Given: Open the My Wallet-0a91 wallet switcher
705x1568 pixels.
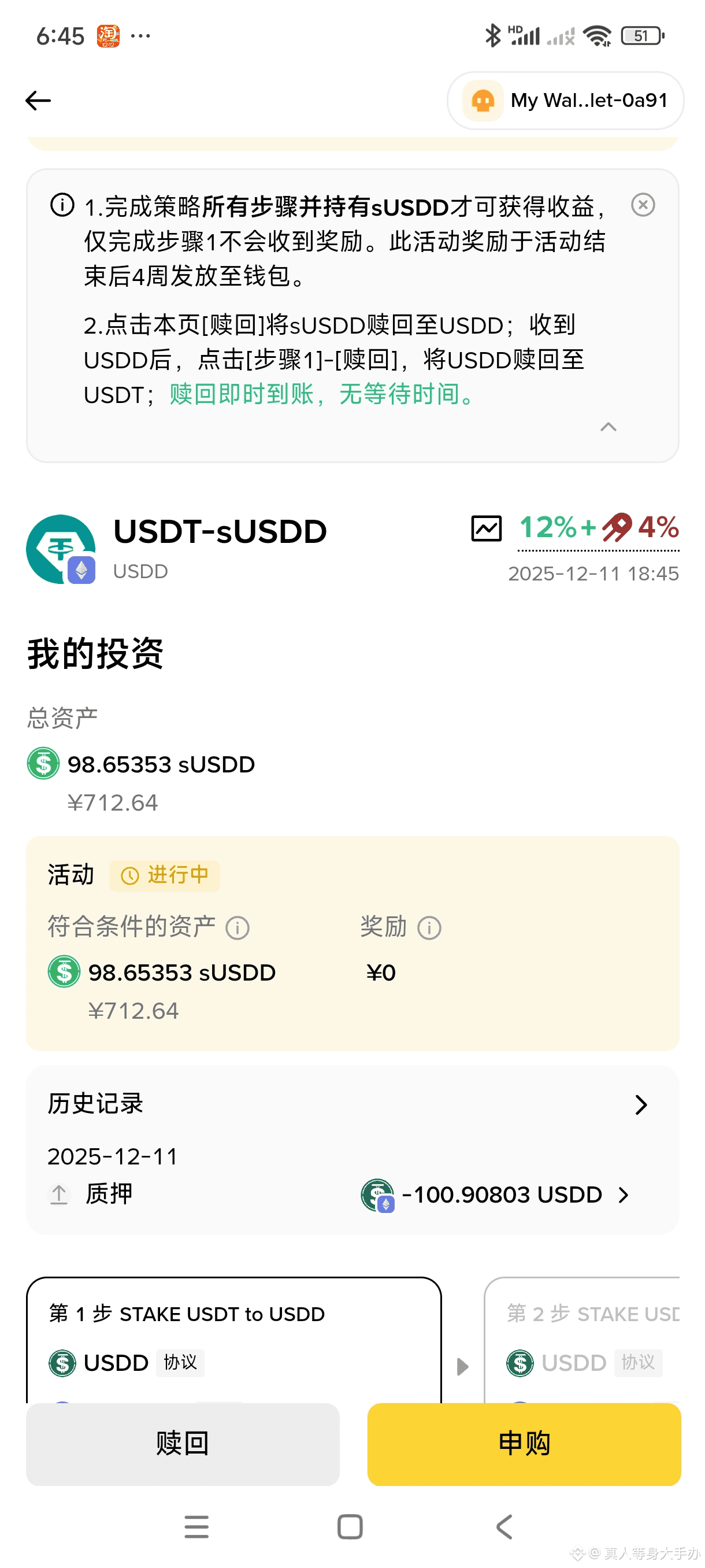Looking at the screenshot, I should coord(565,101).
